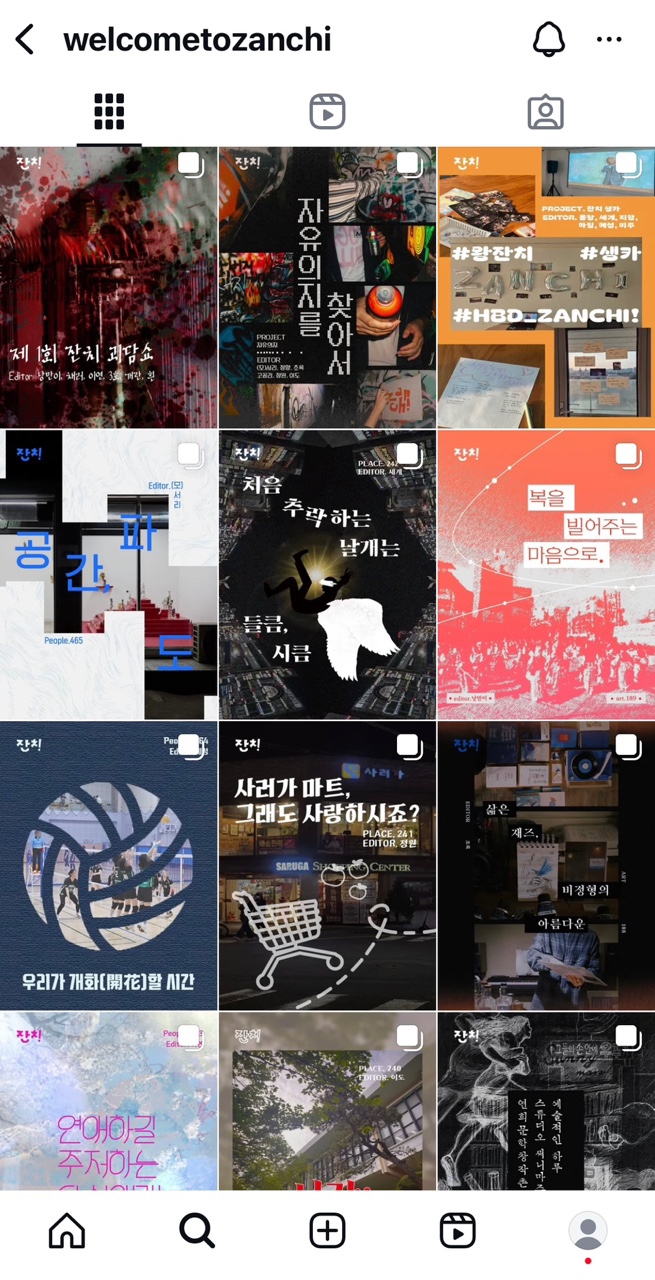Open the red splatter 제1회 잔치 괴담쇼 post
Screen dimensions: 655x1280
click(108, 288)
